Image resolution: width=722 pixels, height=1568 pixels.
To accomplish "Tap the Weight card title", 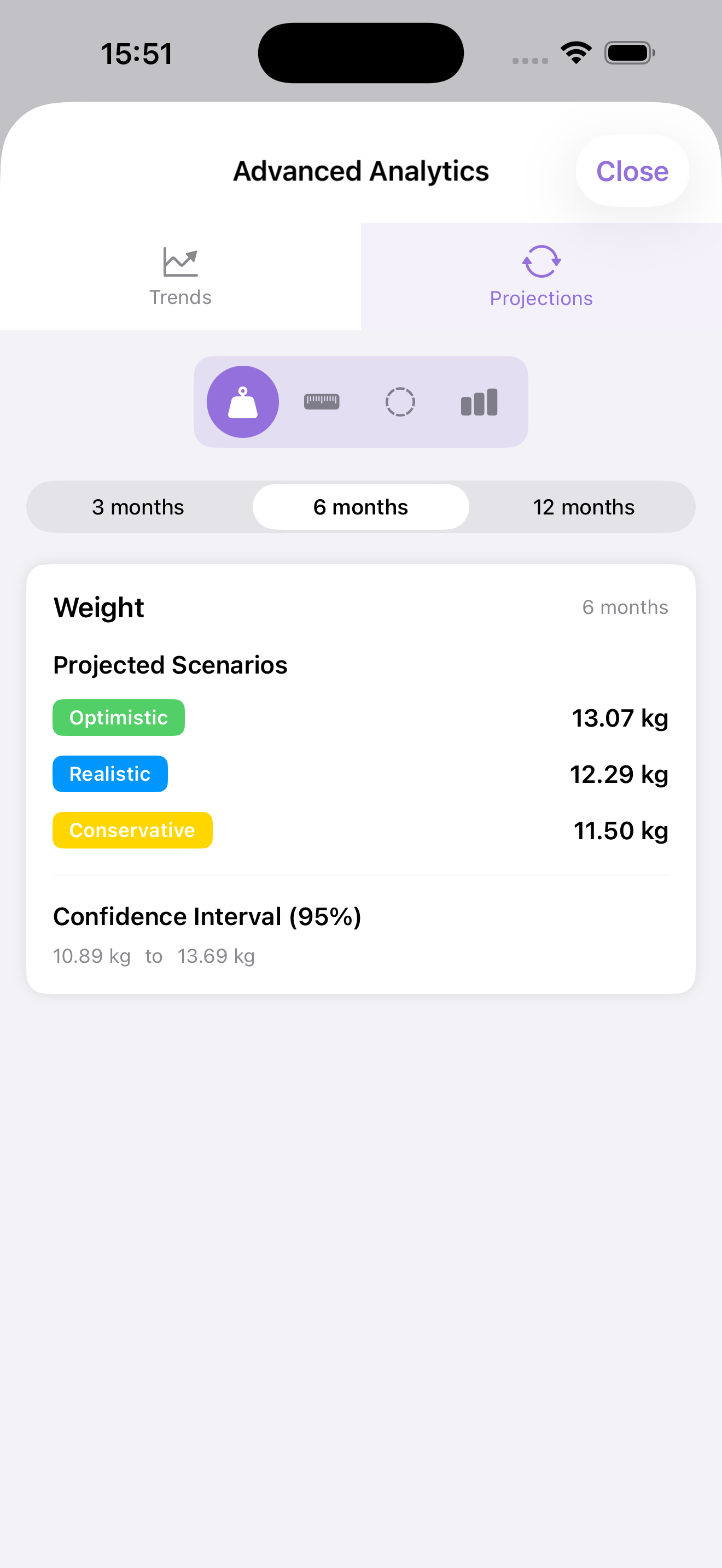I will coord(98,606).
